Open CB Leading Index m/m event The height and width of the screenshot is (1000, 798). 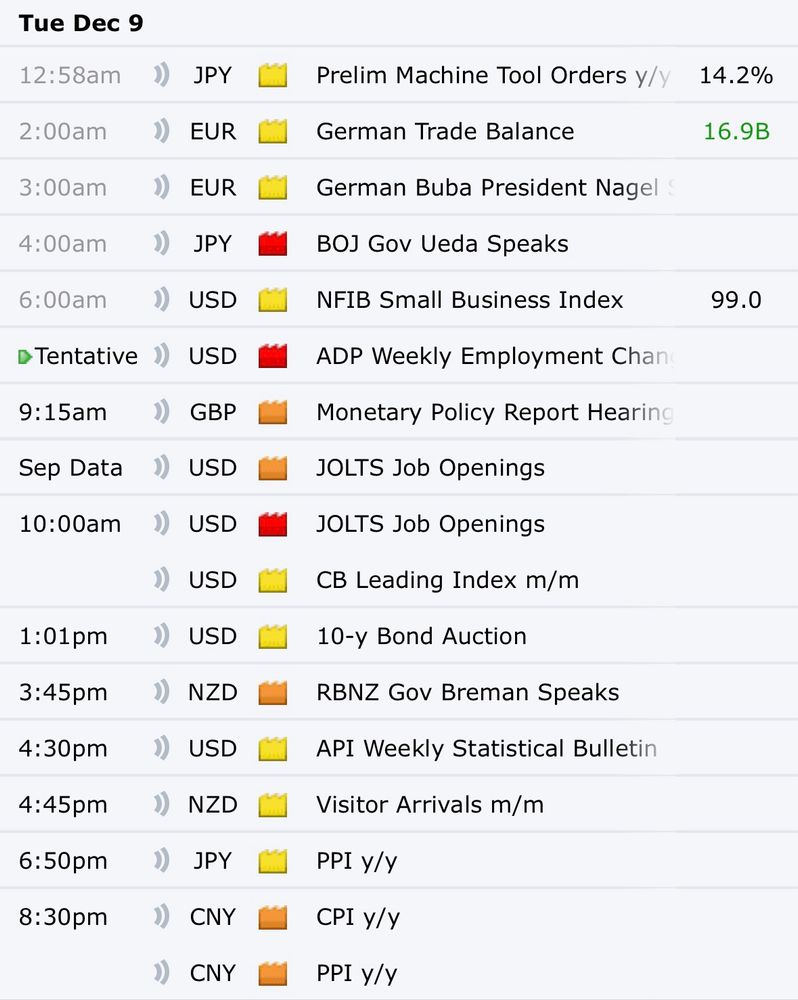tap(447, 580)
